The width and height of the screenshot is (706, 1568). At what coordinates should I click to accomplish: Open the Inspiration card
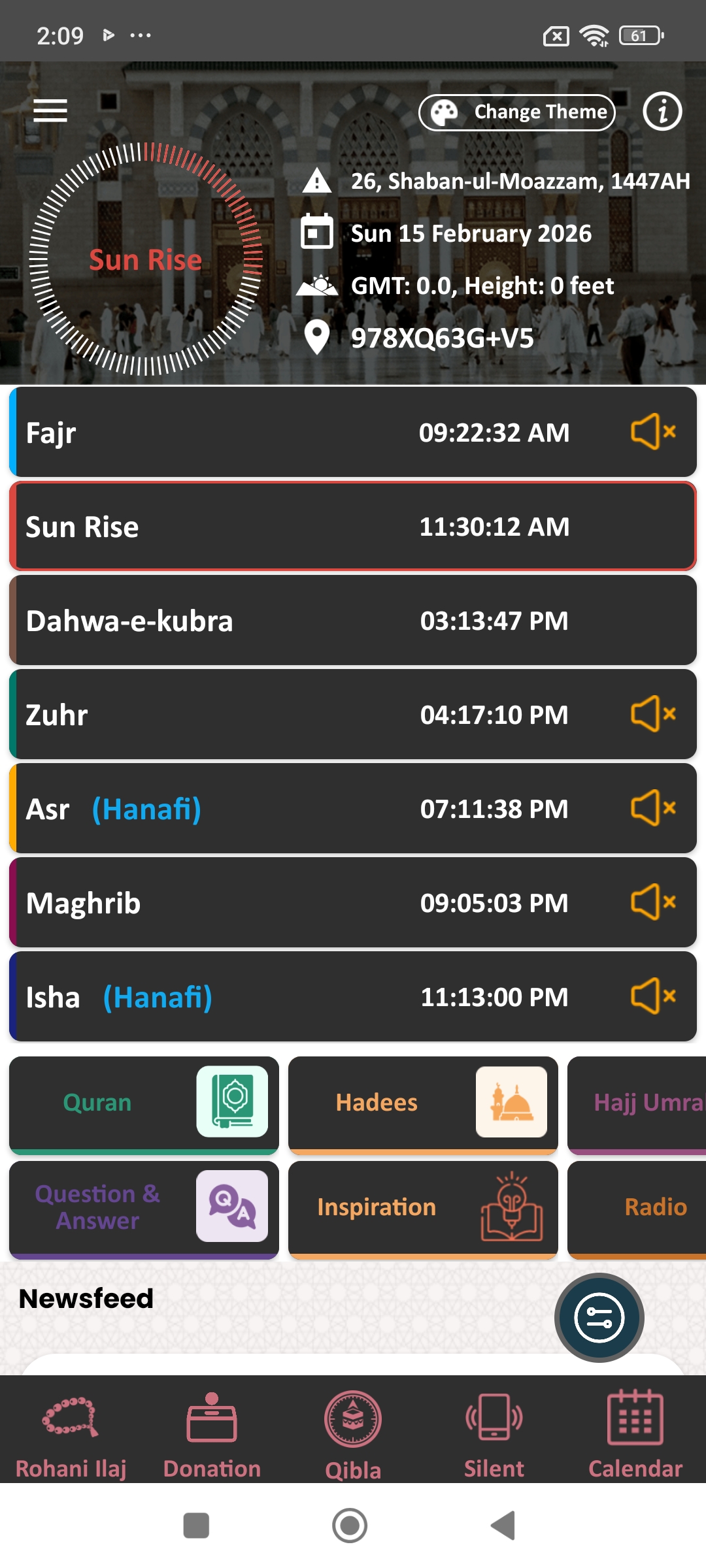[423, 1207]
